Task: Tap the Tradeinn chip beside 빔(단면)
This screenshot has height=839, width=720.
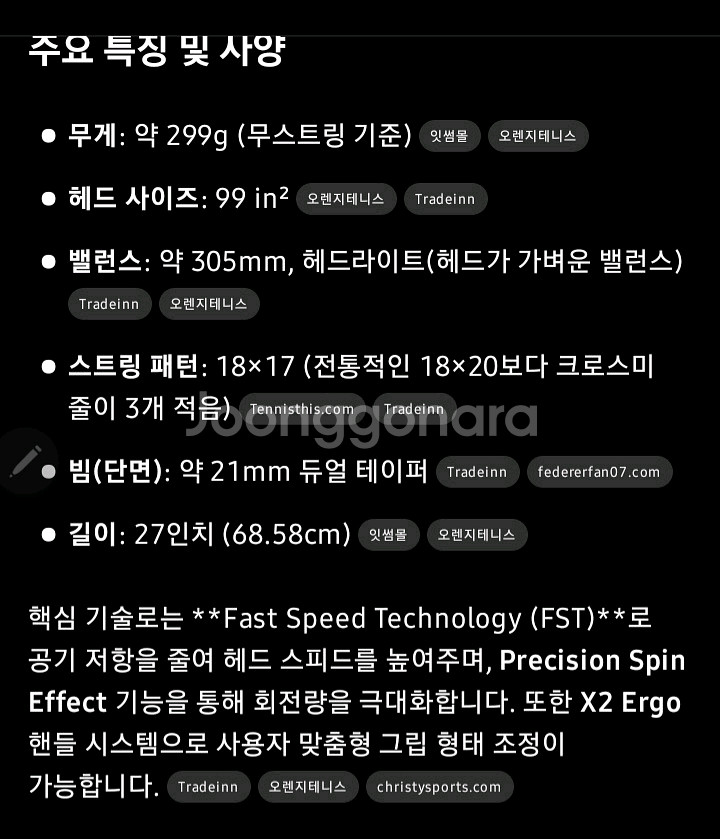Action: [x=477, y=472]
